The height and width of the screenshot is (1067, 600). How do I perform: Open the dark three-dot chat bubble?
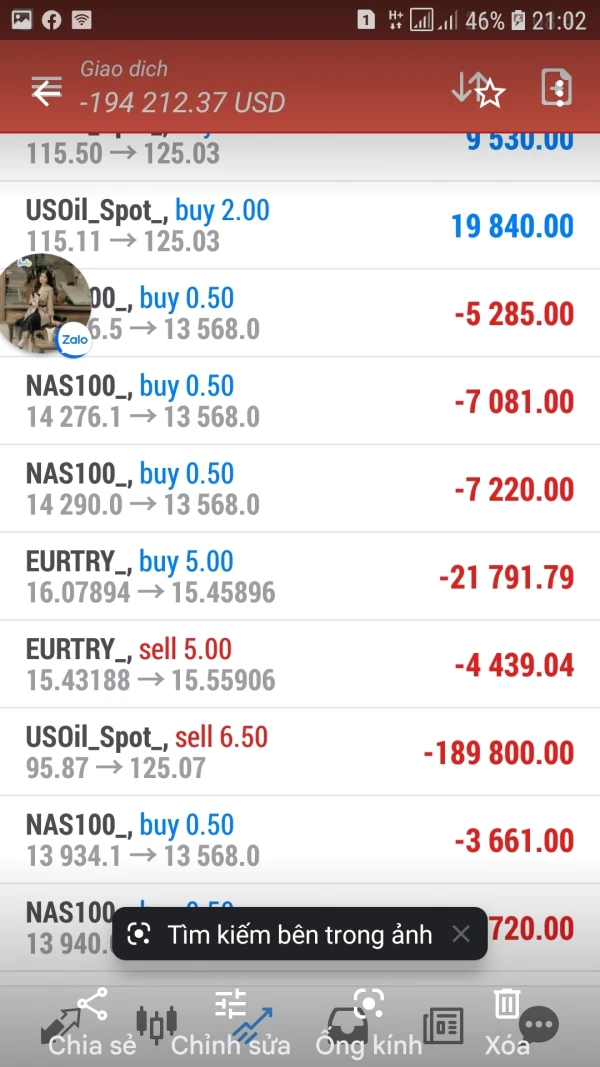point(541,1024)
